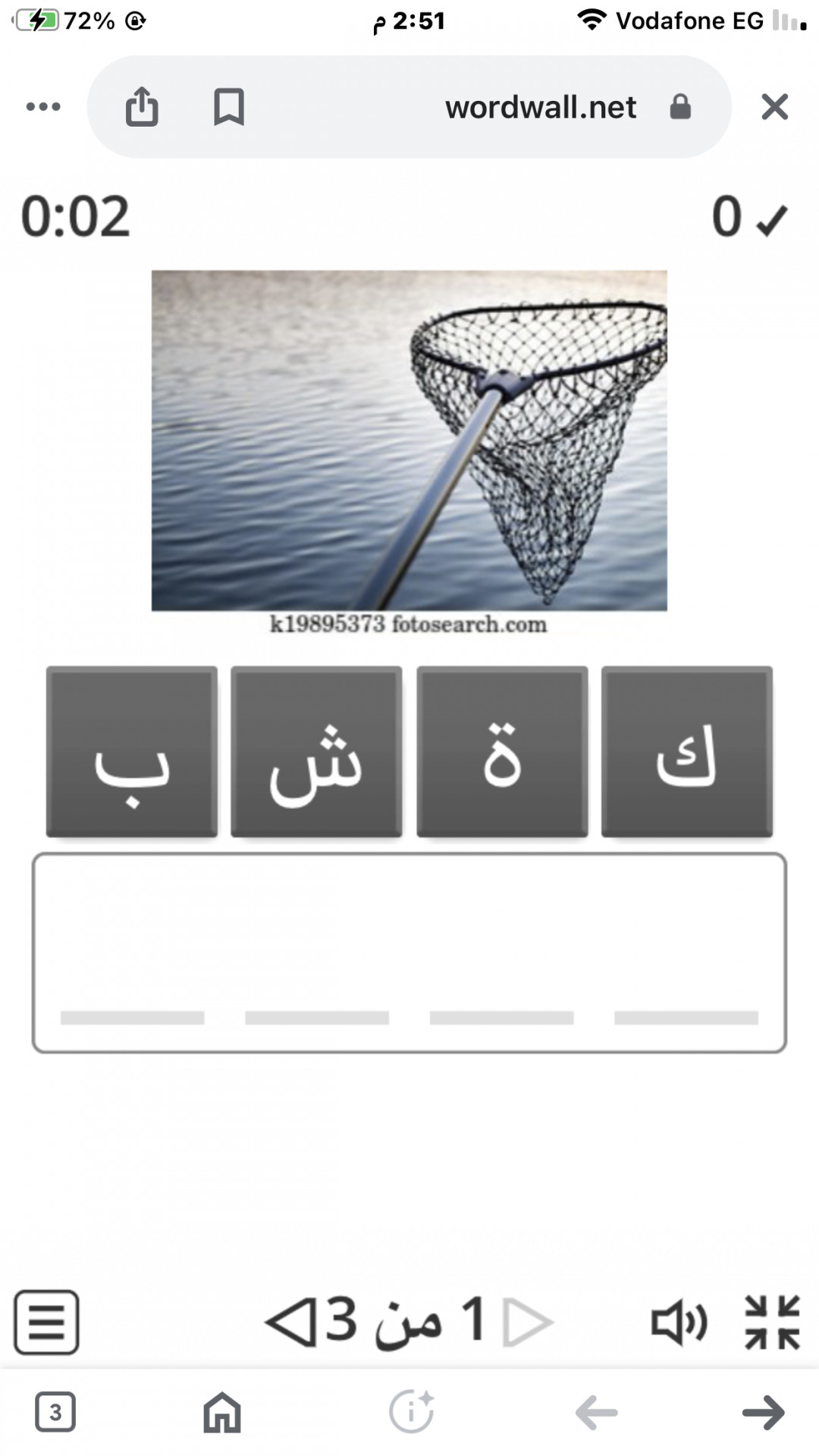This screenshot has height=1456, width=819.
Task: Select the letter tile ة
Action: point(502,752)
